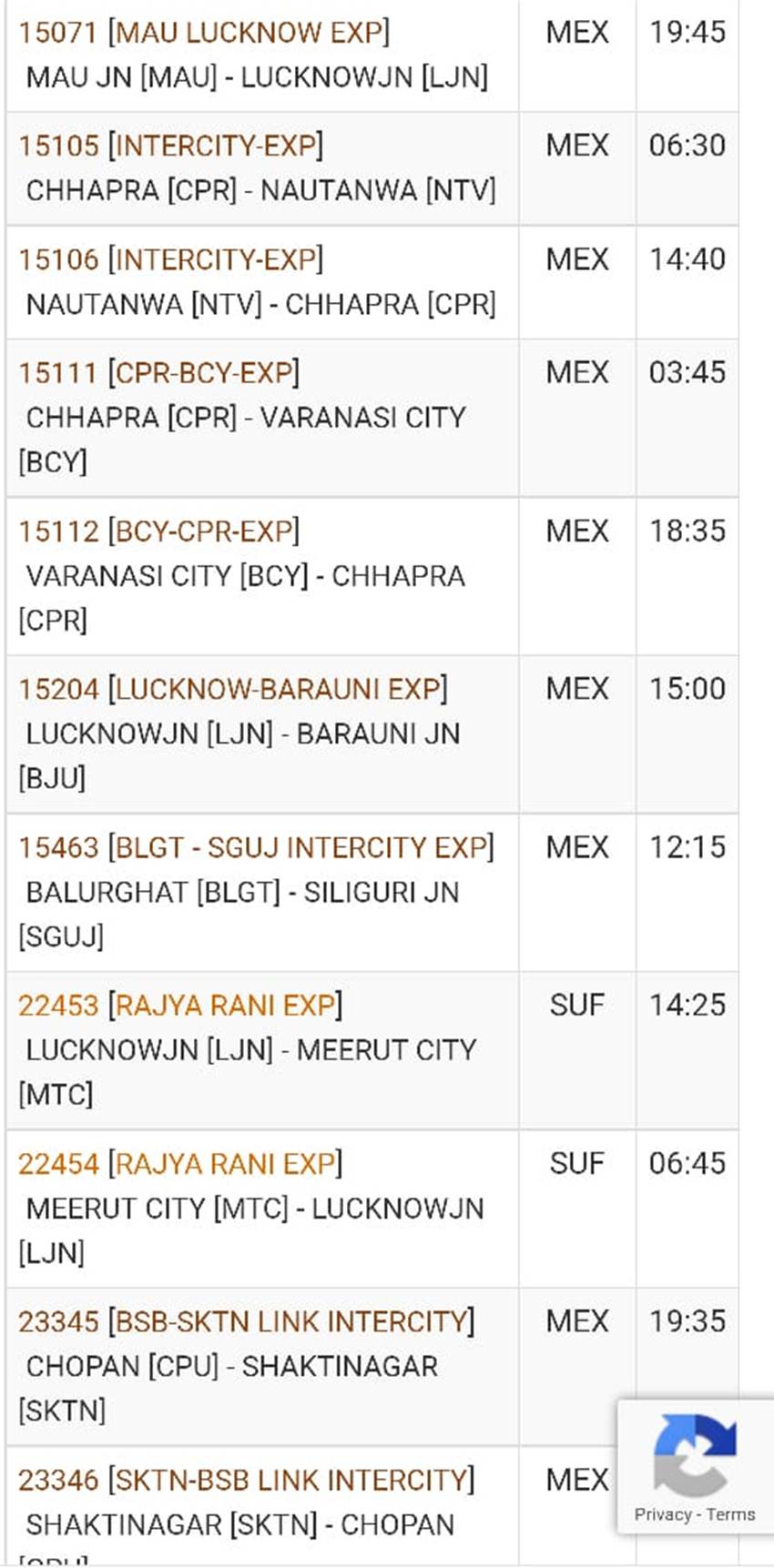Open train 15071 MAU LUCKNOW EXP link
The image size is (774, 1568).
click(x=204, y=33)
